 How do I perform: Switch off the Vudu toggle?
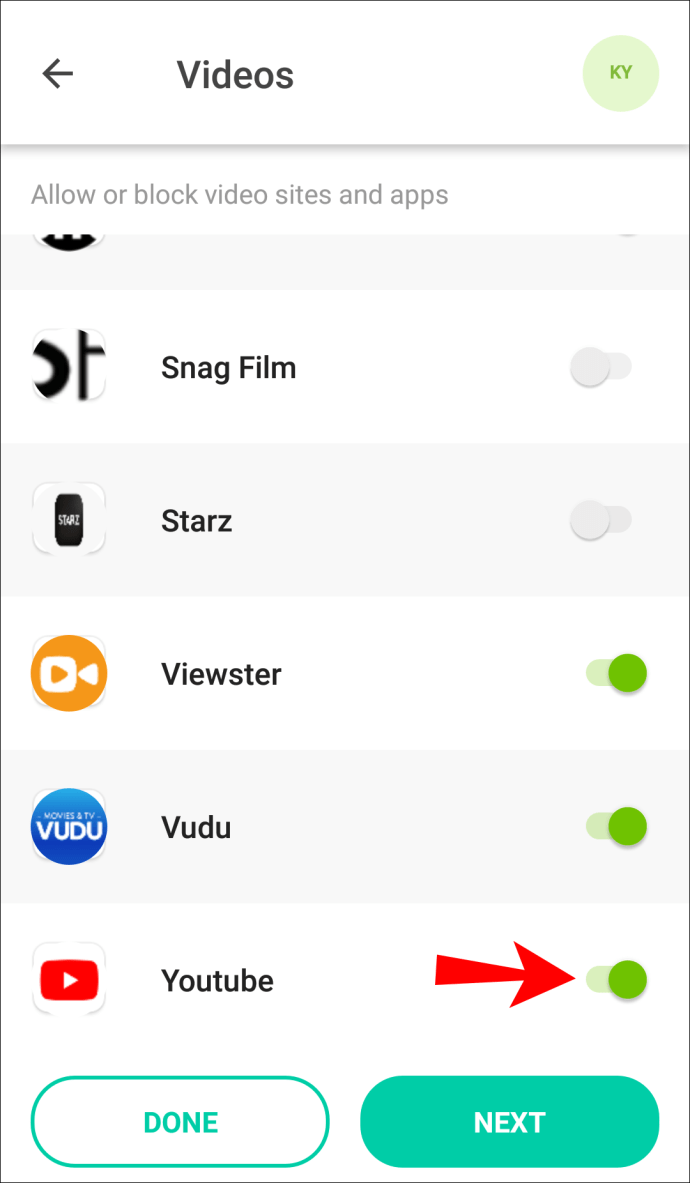[616, 827]
